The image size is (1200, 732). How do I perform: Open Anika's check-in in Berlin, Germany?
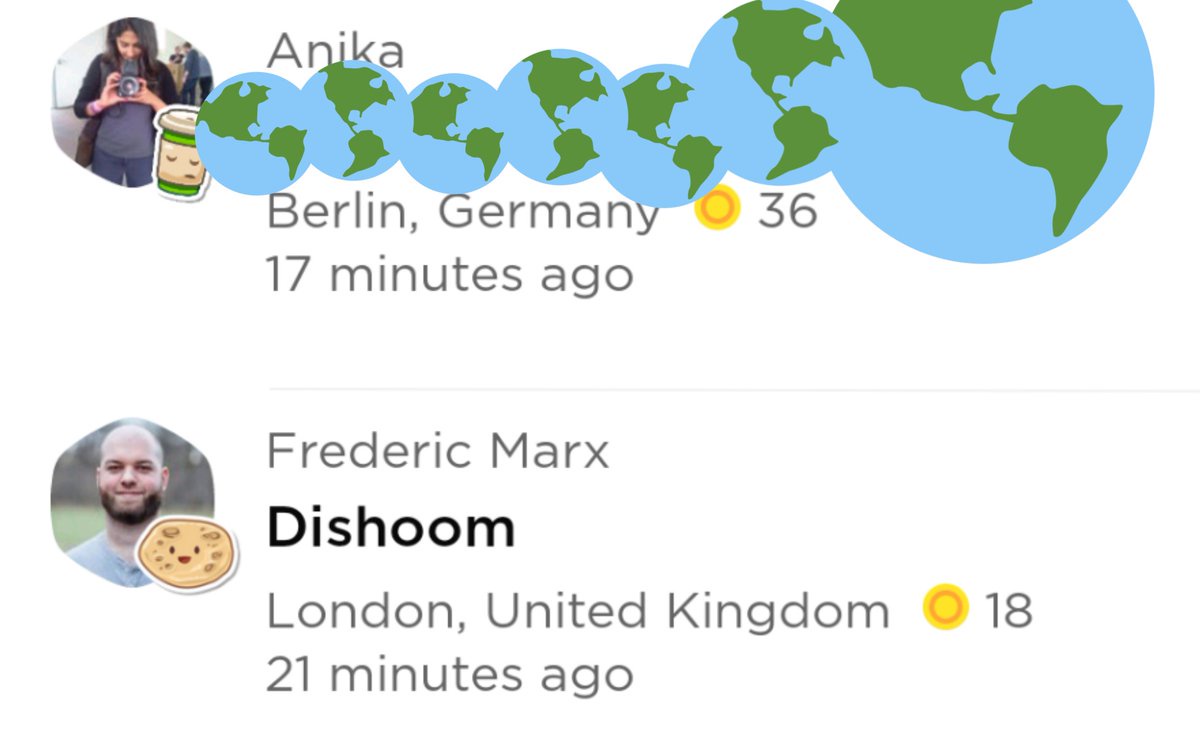pyautogui.click(x=462, y=212)
